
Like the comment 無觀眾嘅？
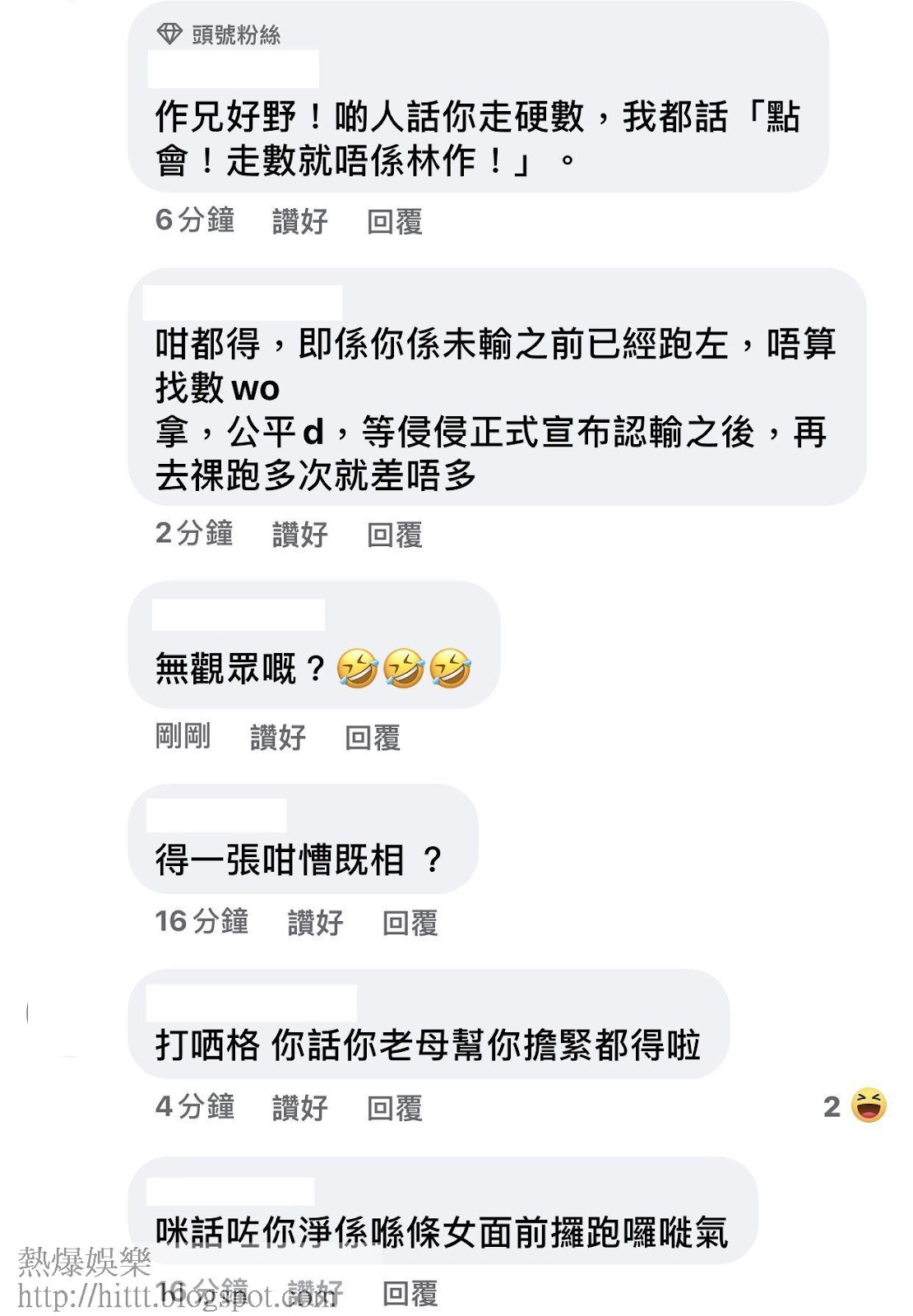click(x=277, y=737)
